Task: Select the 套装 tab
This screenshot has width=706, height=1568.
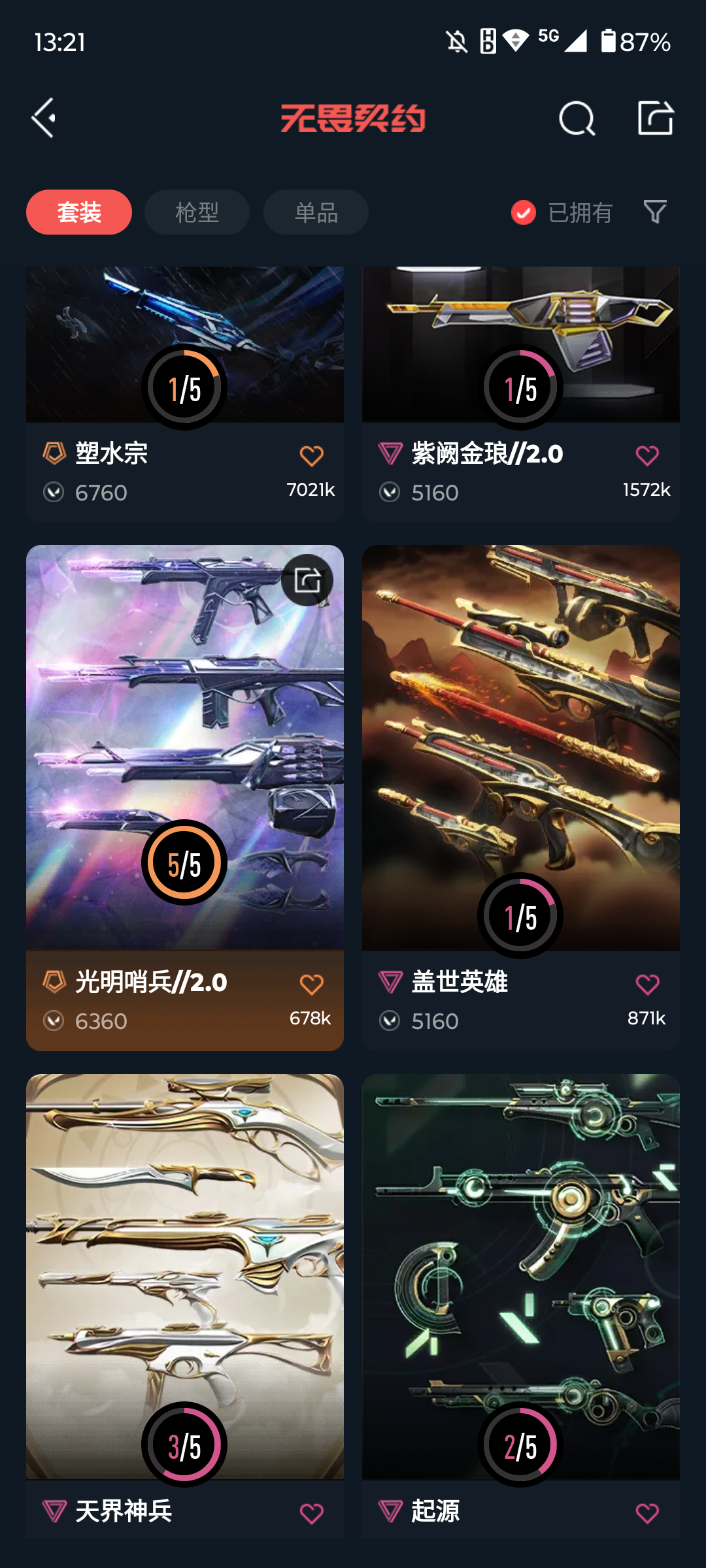Action: [79, 212]
